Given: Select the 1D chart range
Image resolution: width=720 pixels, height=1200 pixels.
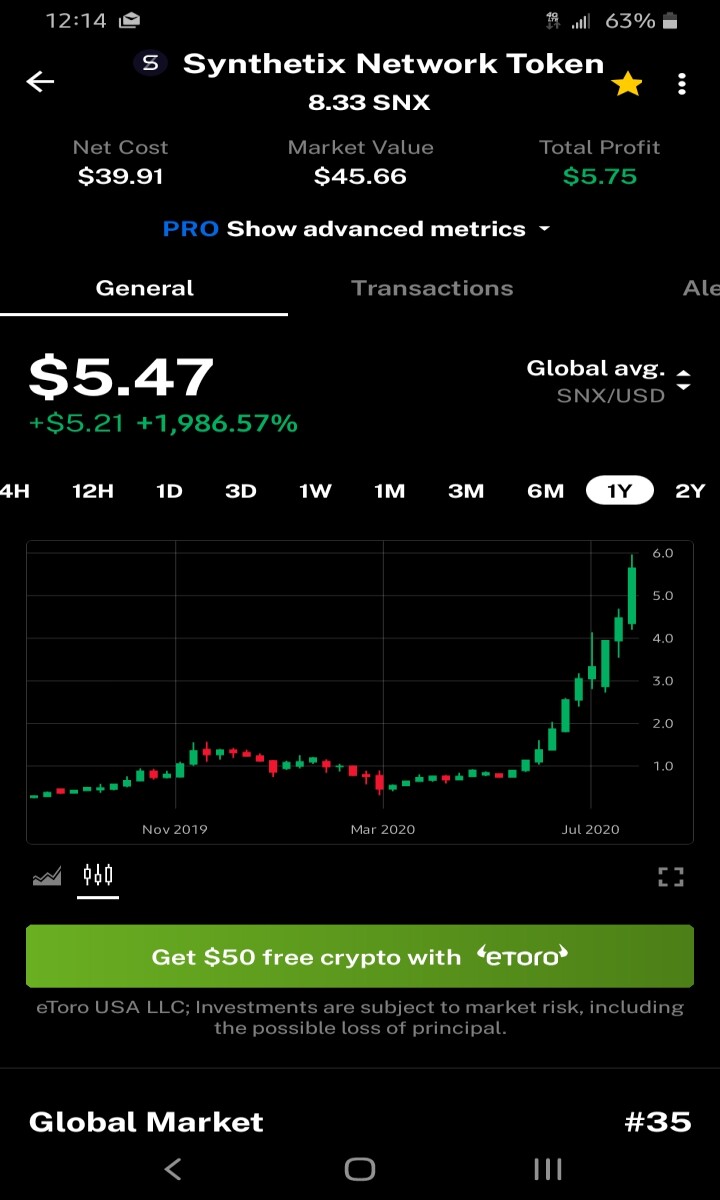Looking at the screenshot, I should pyautogui.click(x=169, y=491).
